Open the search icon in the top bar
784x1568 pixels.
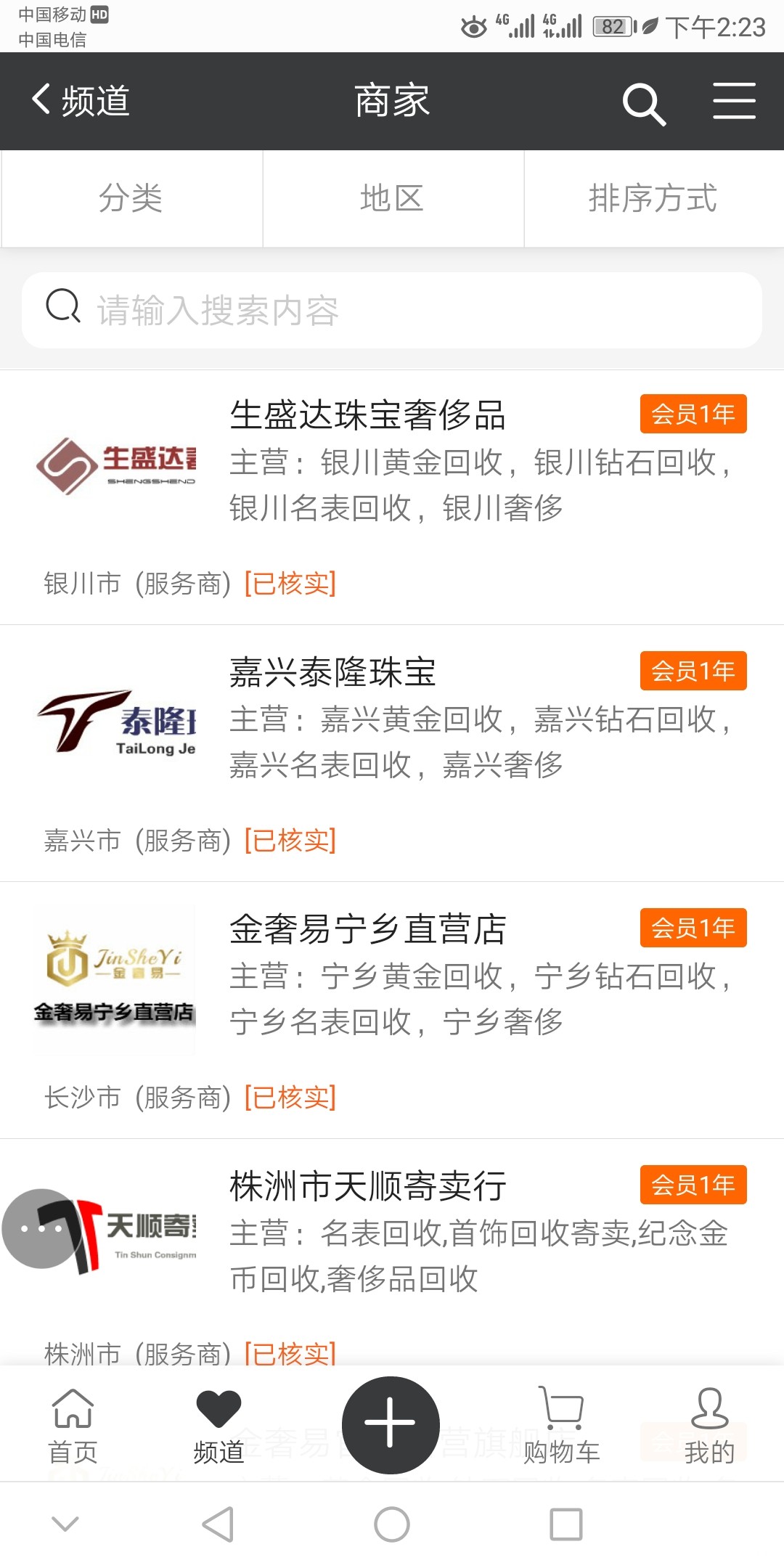(x=644, y=103)
